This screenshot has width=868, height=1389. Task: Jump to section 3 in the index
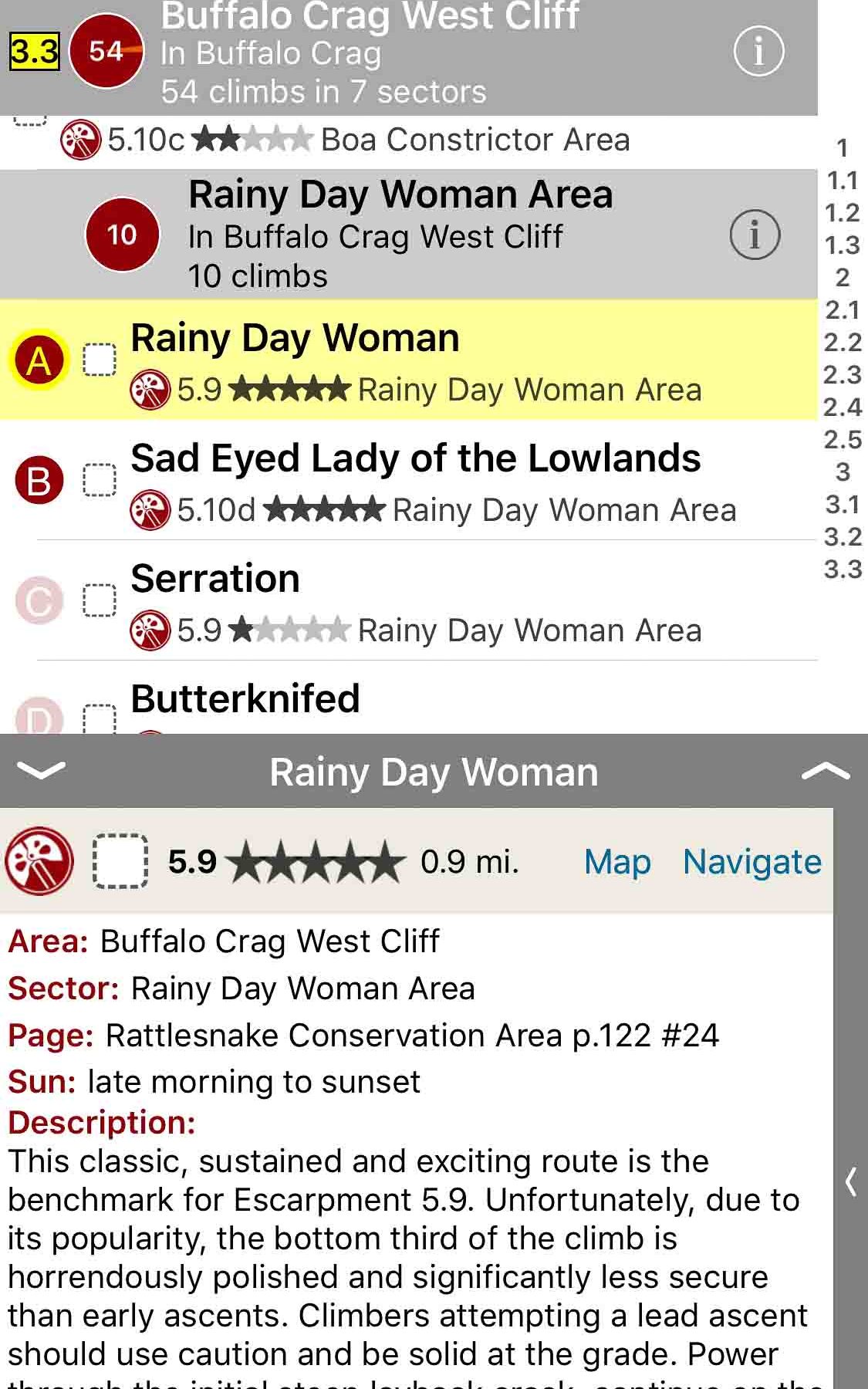coord(842,471)
